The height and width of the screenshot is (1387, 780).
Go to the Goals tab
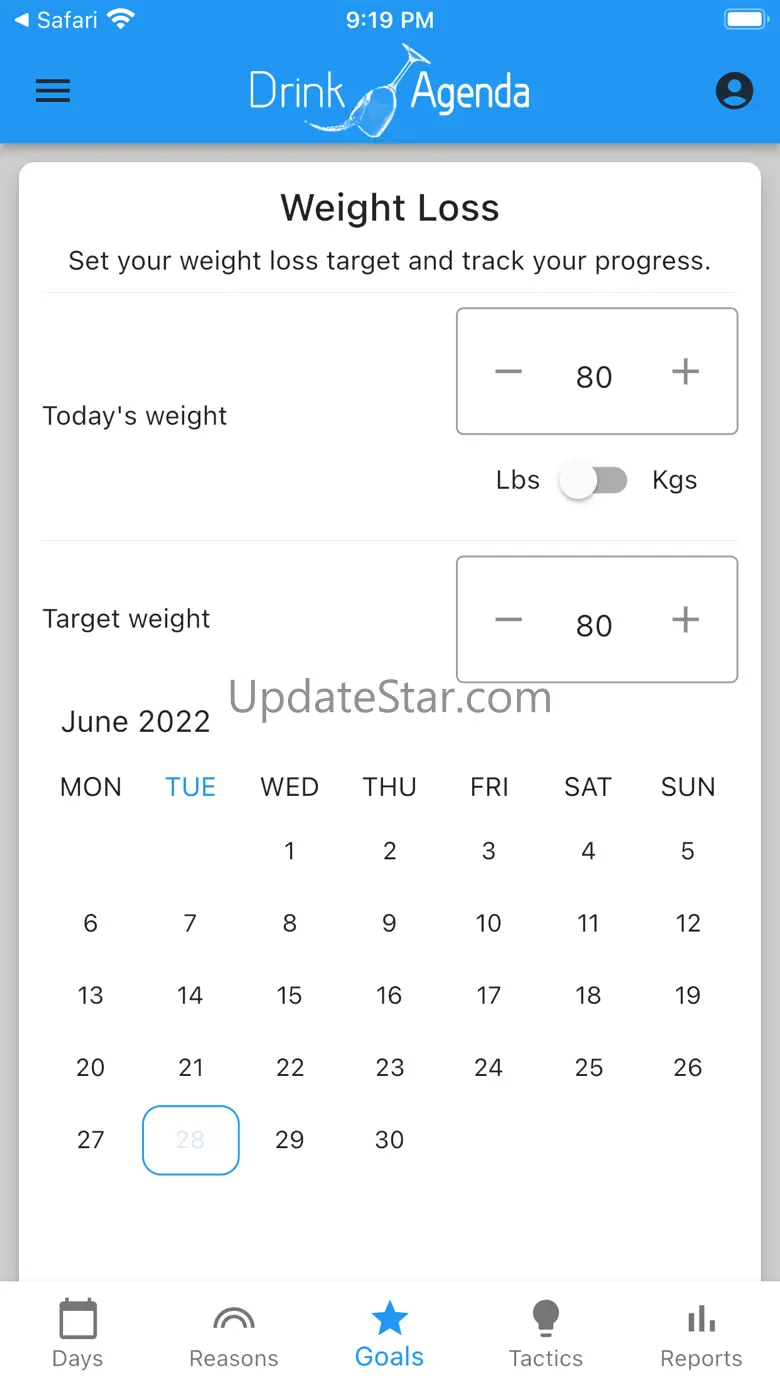[x=389, y=1334]
